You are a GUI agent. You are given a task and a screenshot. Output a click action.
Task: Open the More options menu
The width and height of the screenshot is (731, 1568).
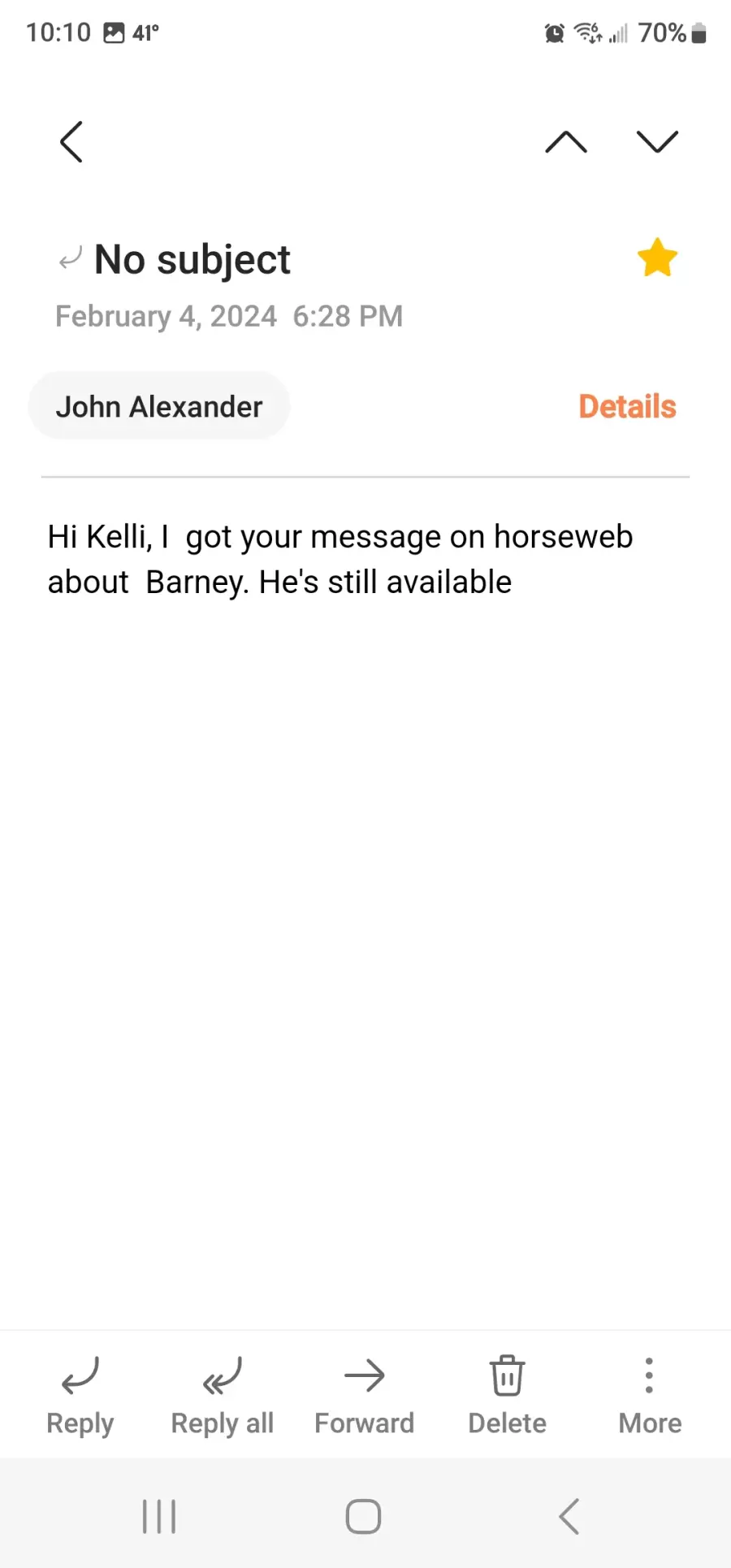coord(649,1396)
